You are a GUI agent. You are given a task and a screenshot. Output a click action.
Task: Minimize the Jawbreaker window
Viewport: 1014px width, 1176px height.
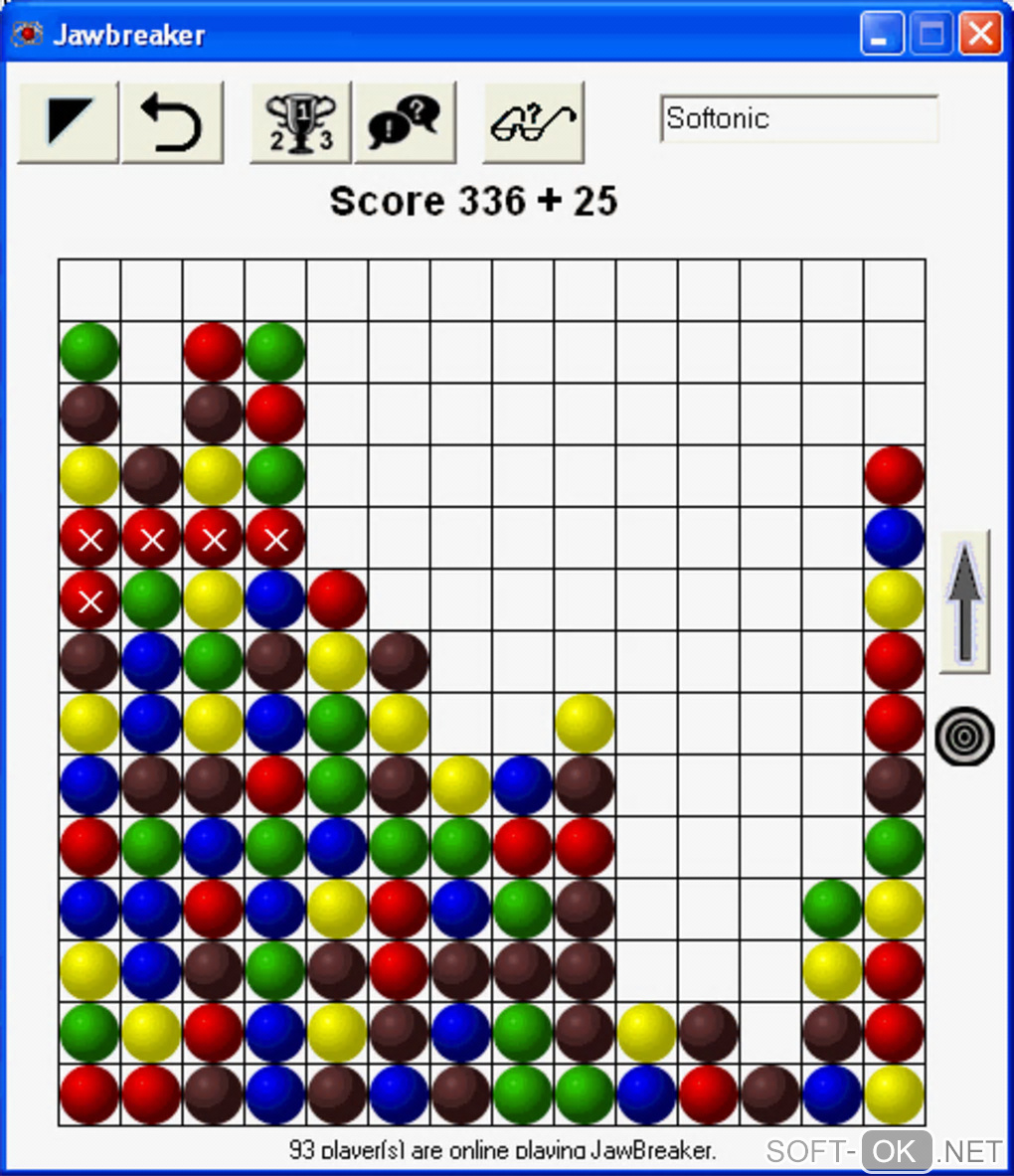point(881,36)
